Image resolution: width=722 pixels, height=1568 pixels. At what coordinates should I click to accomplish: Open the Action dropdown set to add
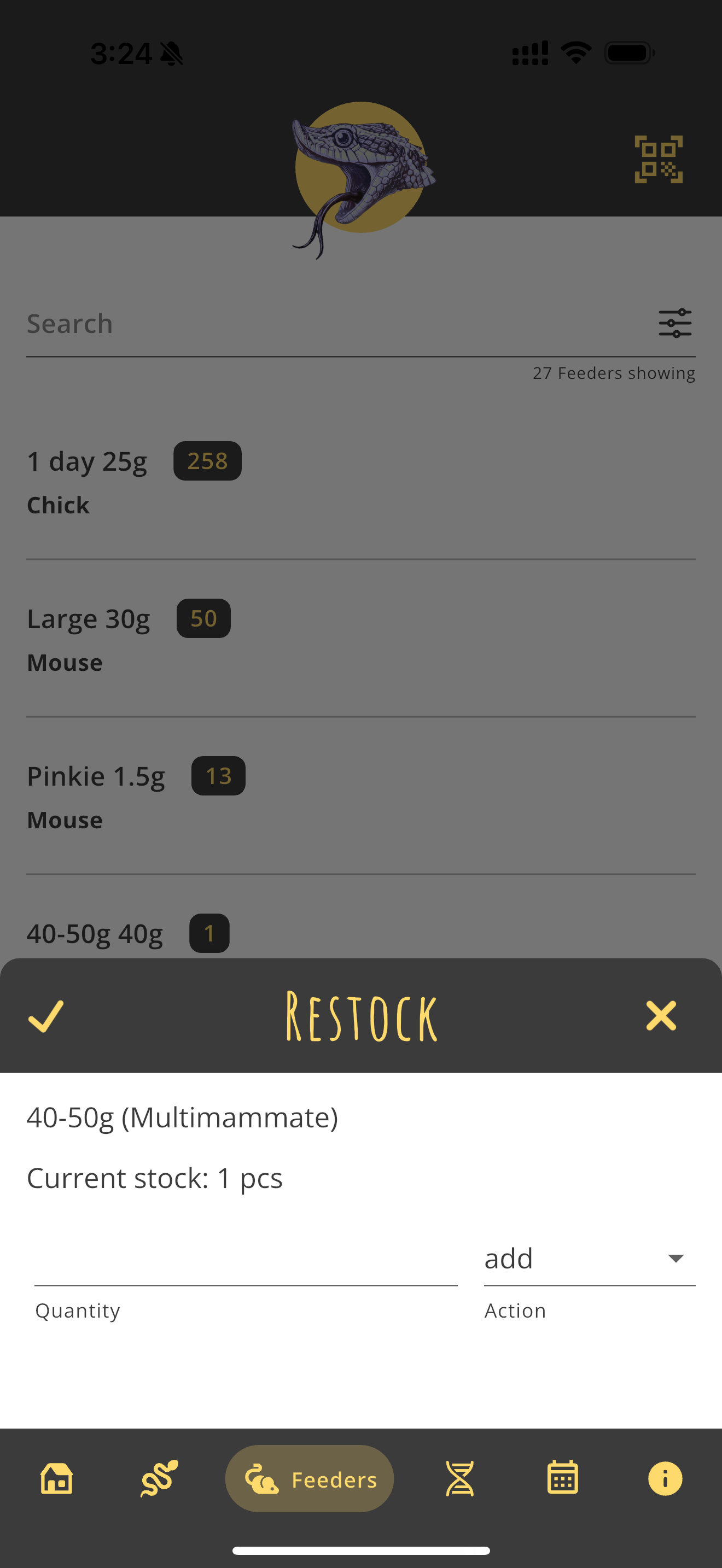point(548,1258)
